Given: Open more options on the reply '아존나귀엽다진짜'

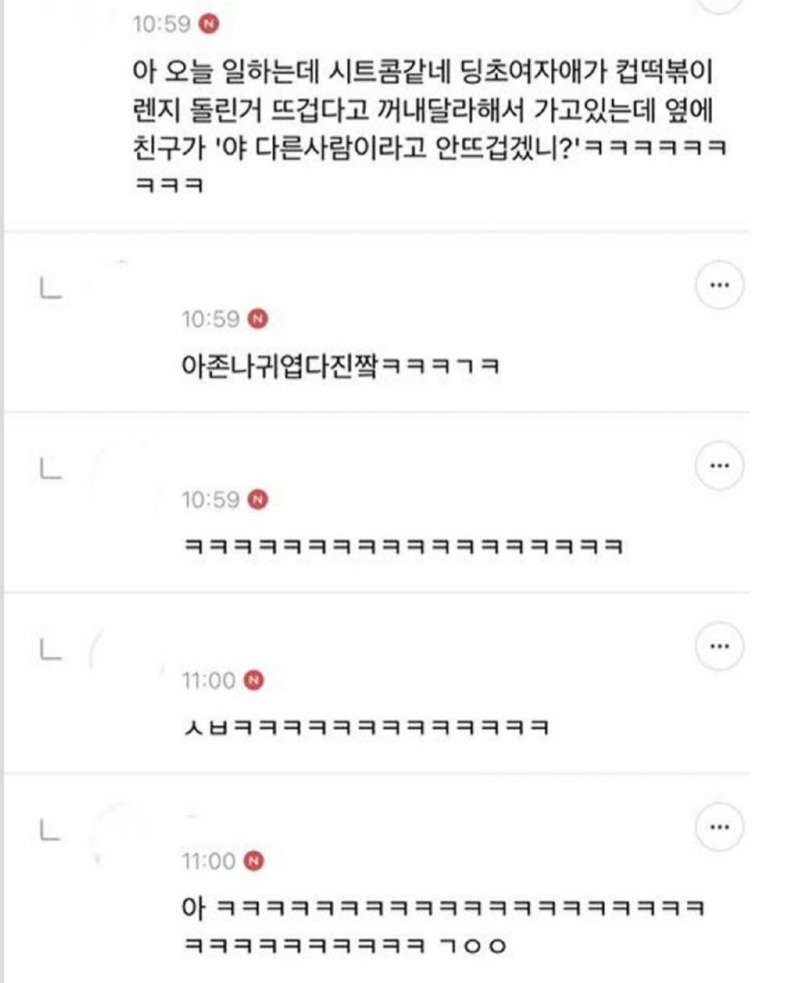Looking at the screenshot, I should (719, 286).
